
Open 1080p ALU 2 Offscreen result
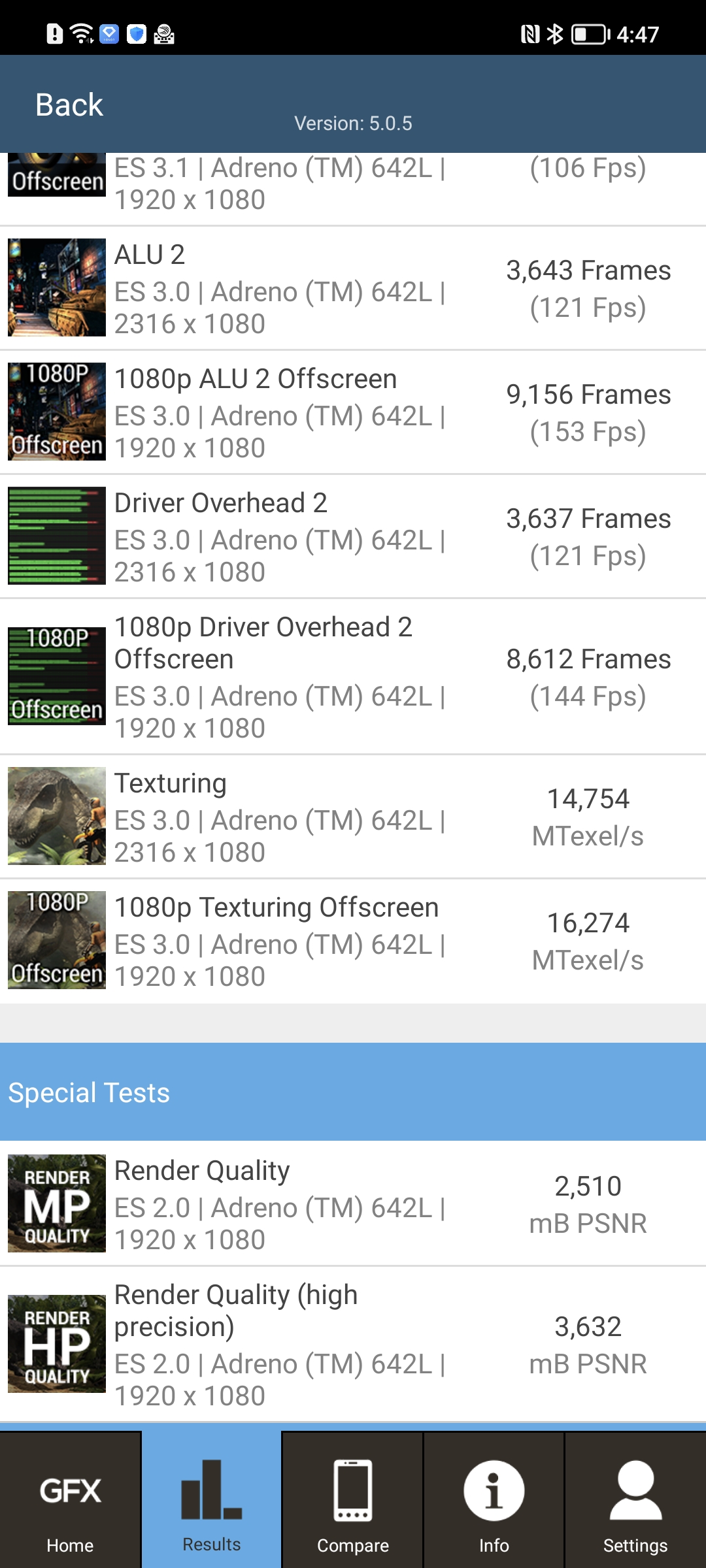point(353,412)
